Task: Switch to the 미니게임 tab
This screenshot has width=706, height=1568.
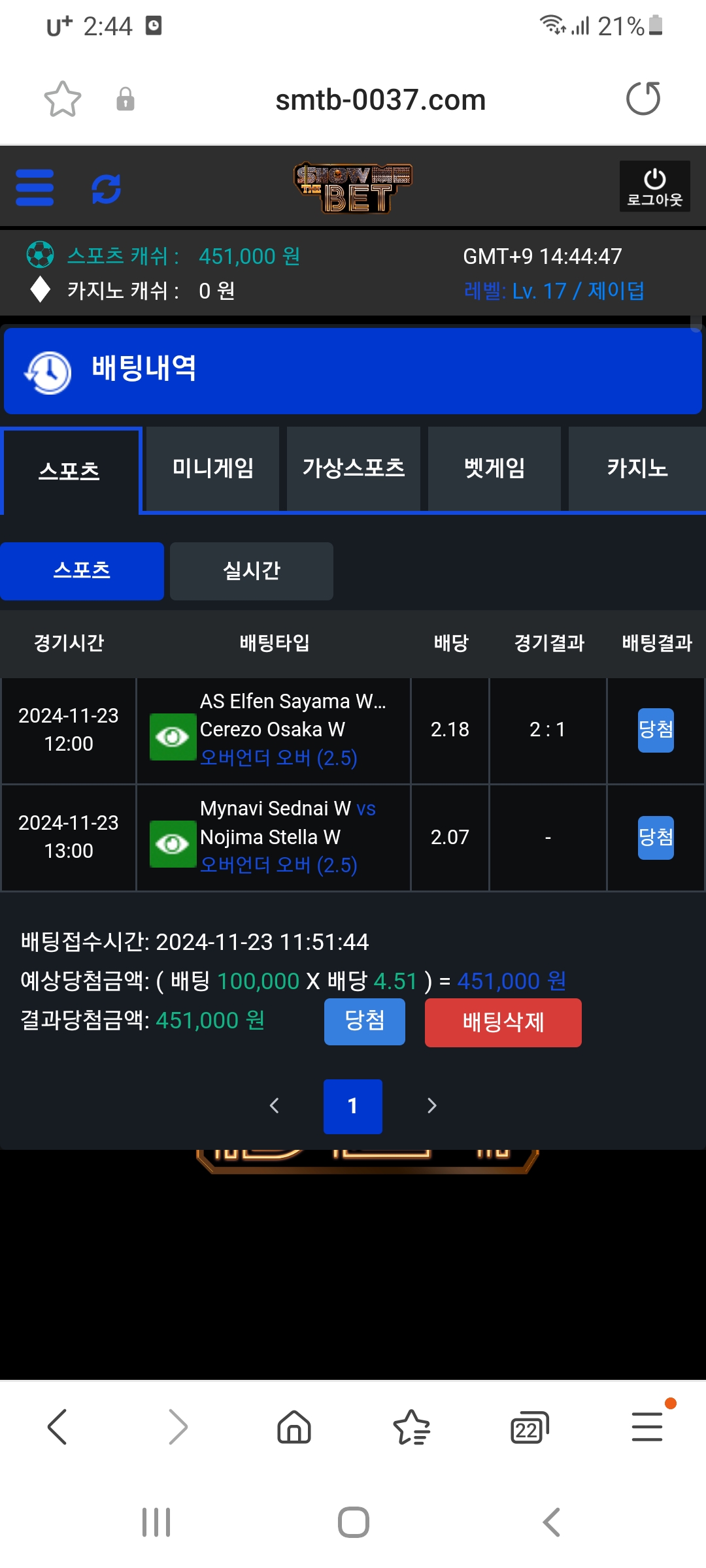Action: coord(213,468)
